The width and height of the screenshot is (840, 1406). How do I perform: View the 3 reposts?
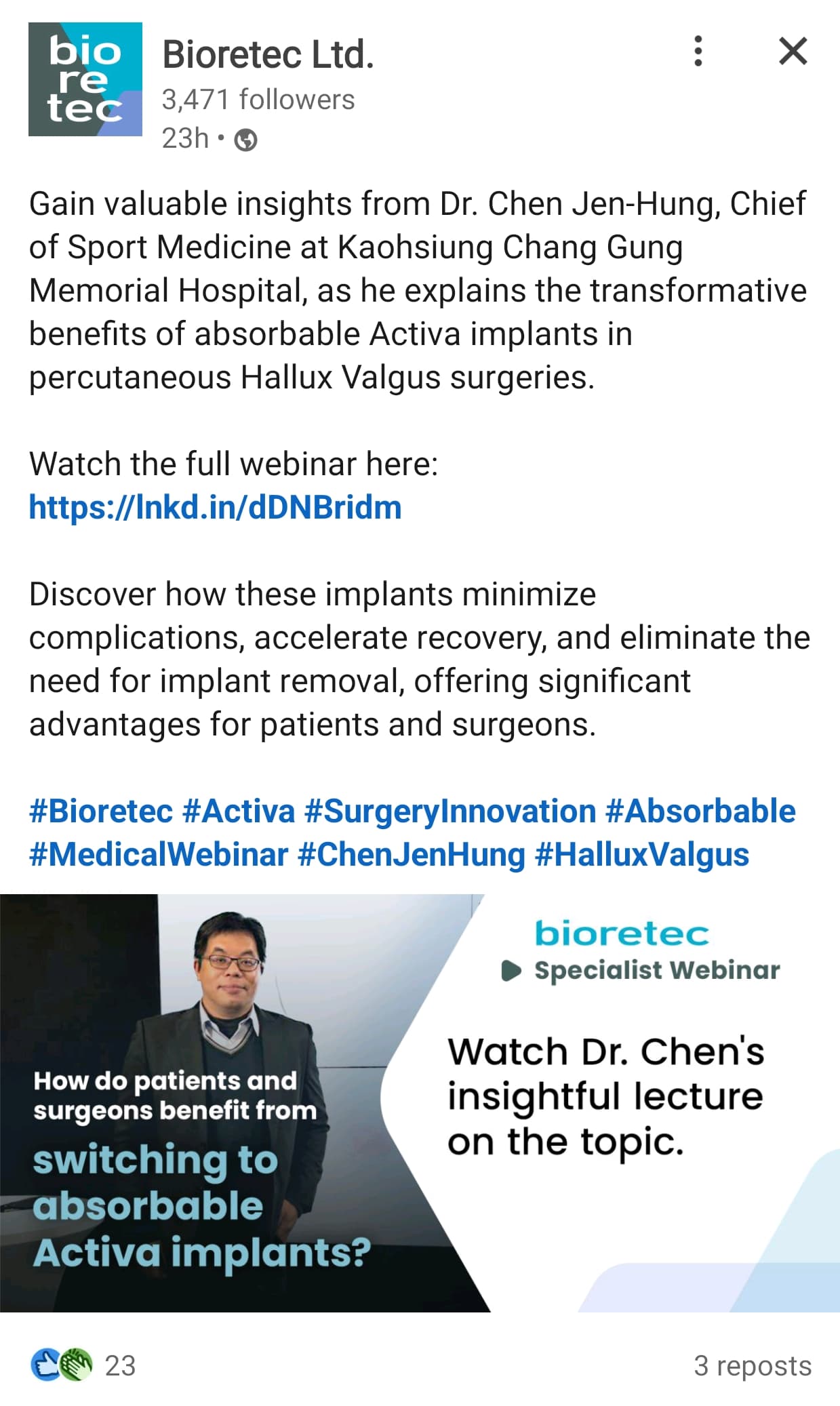(753, 1366)
